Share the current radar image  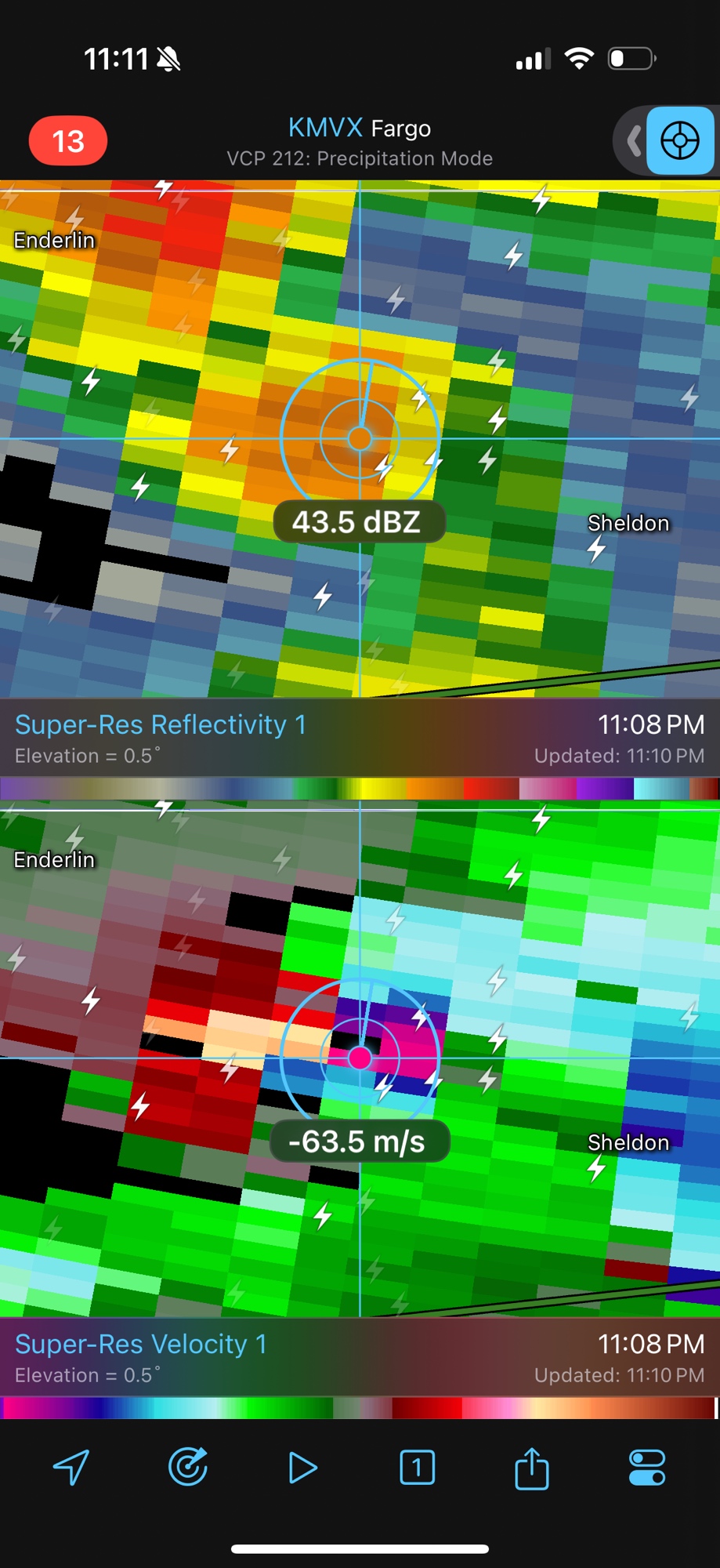(532, 1467)
